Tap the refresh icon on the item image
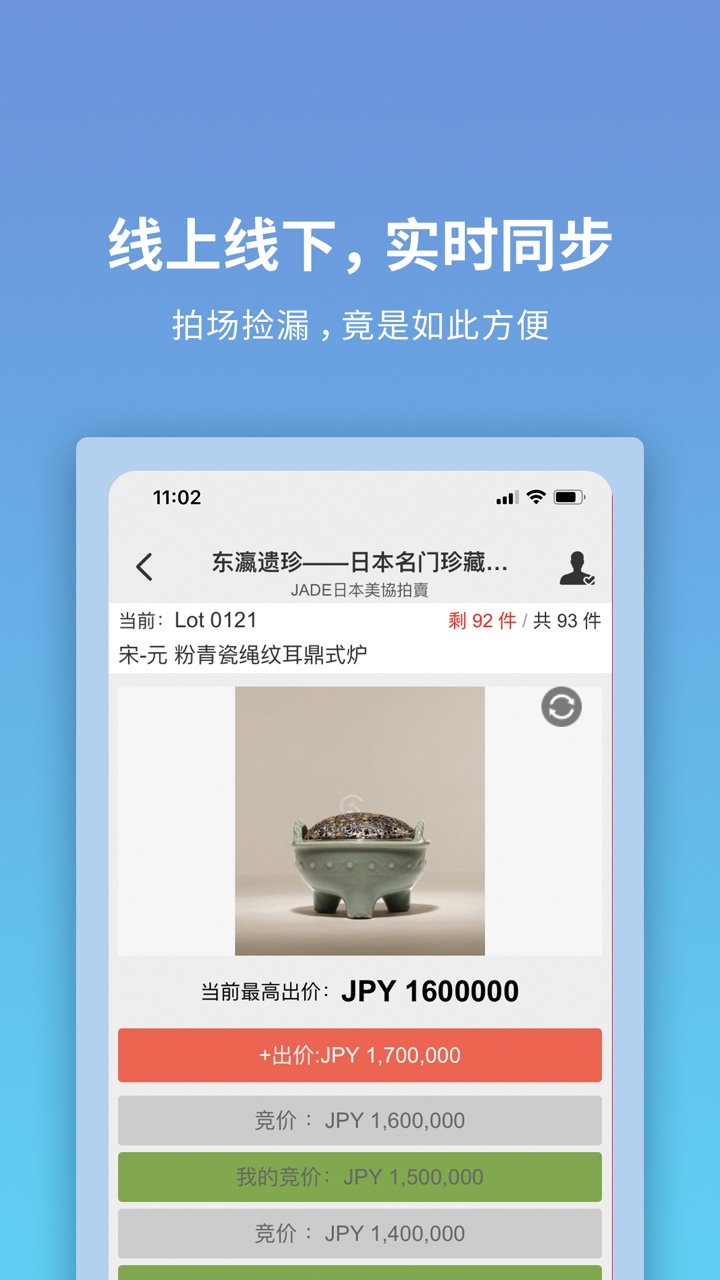The width and height of the screenshot is (720, 1280). tap(560, 706)
